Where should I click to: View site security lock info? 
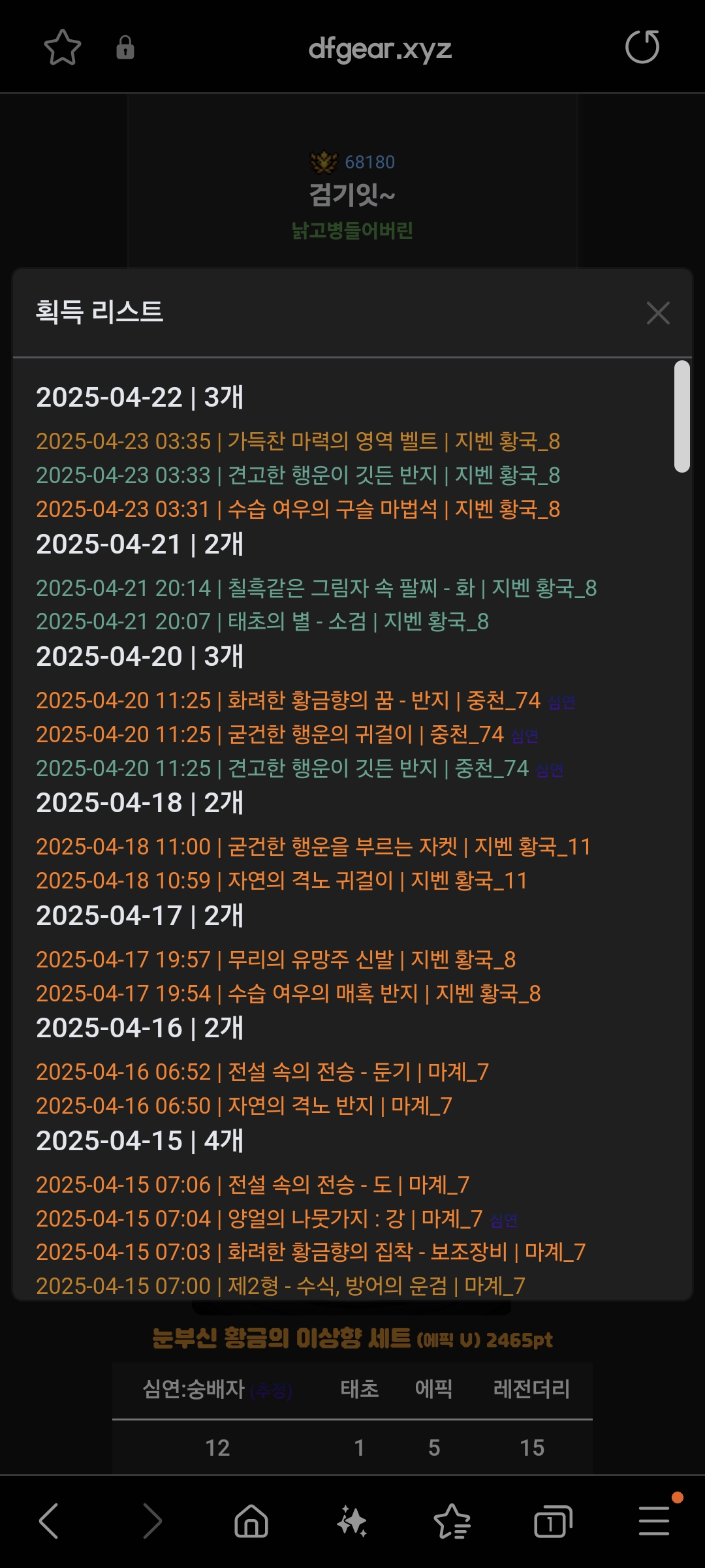coord(125,48)
